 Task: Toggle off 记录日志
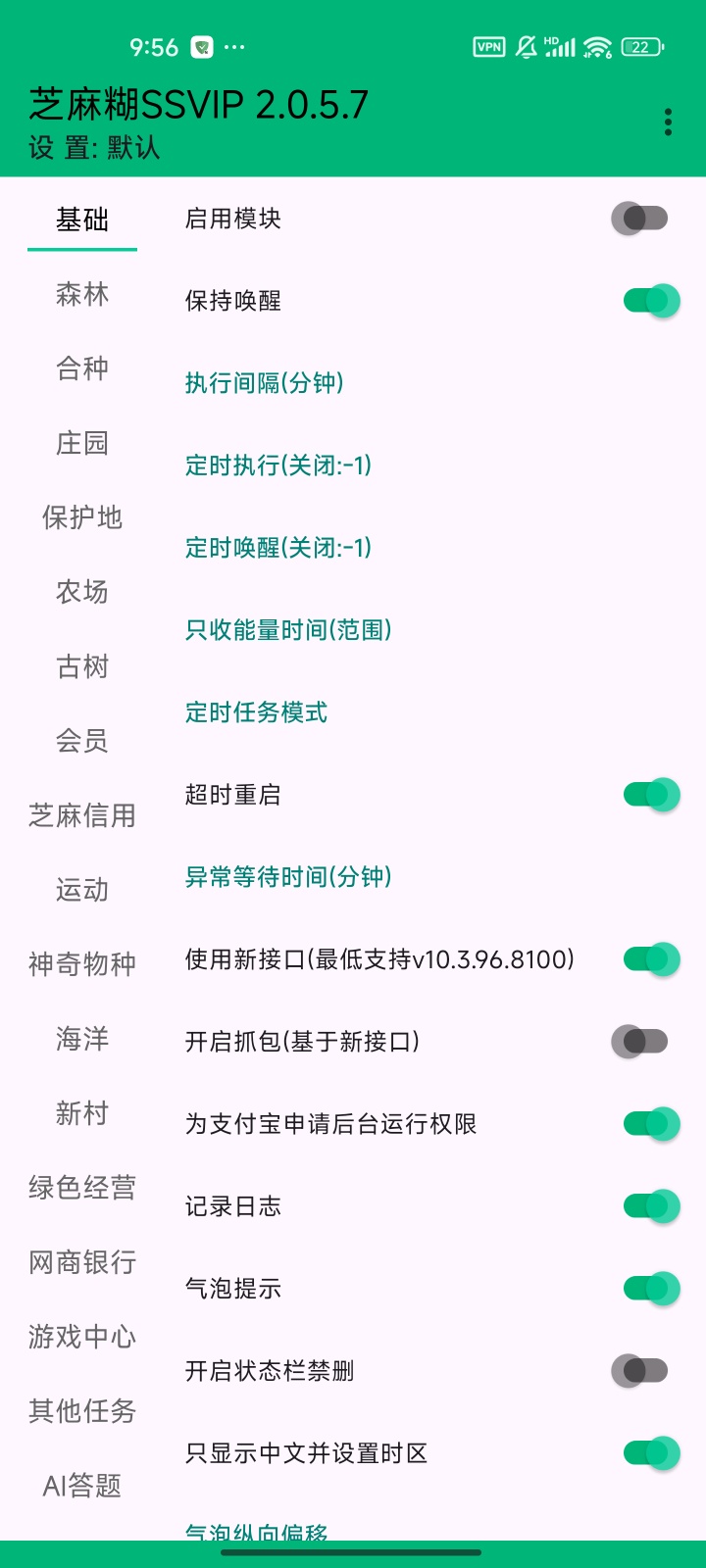[x=650, y=1205]
